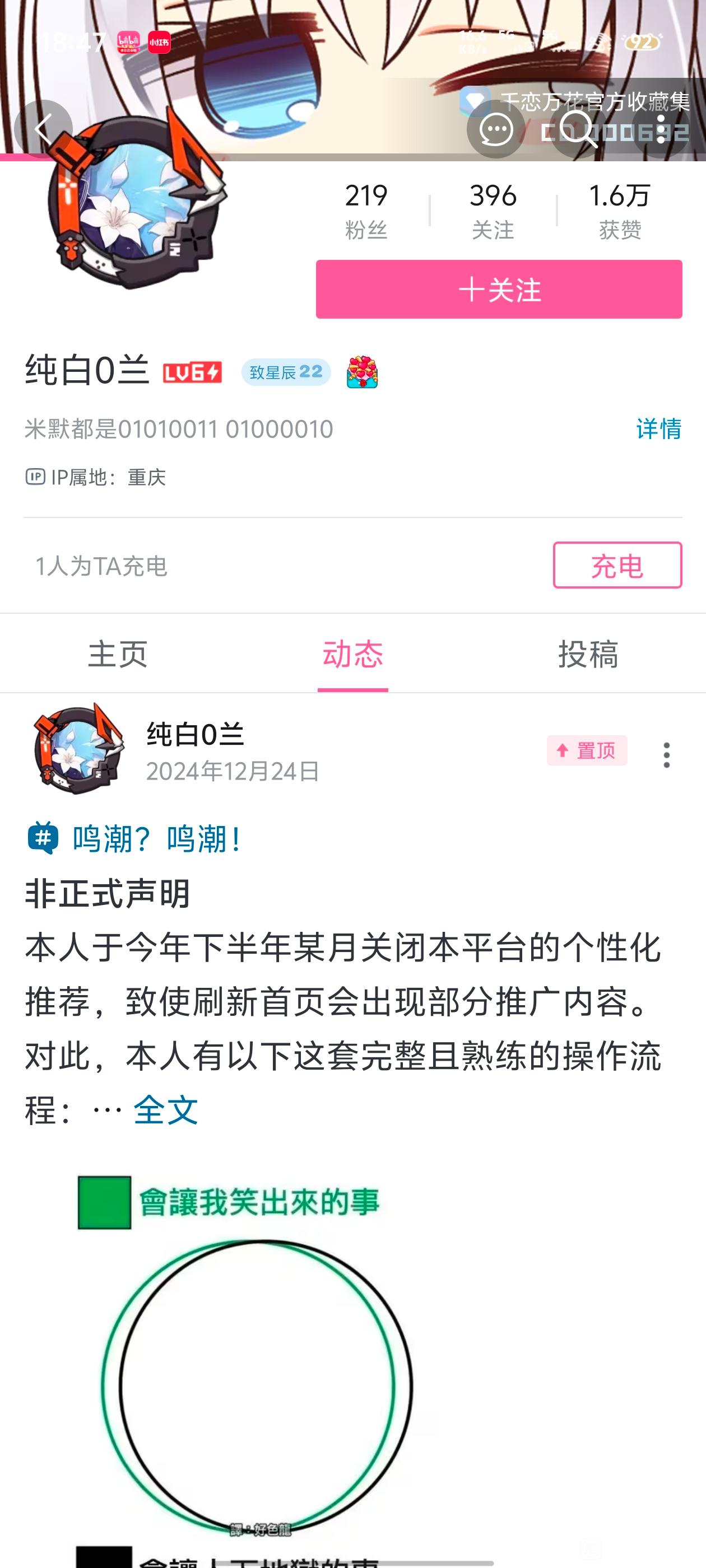Switch to the 主页 tab

click(118, 654)
